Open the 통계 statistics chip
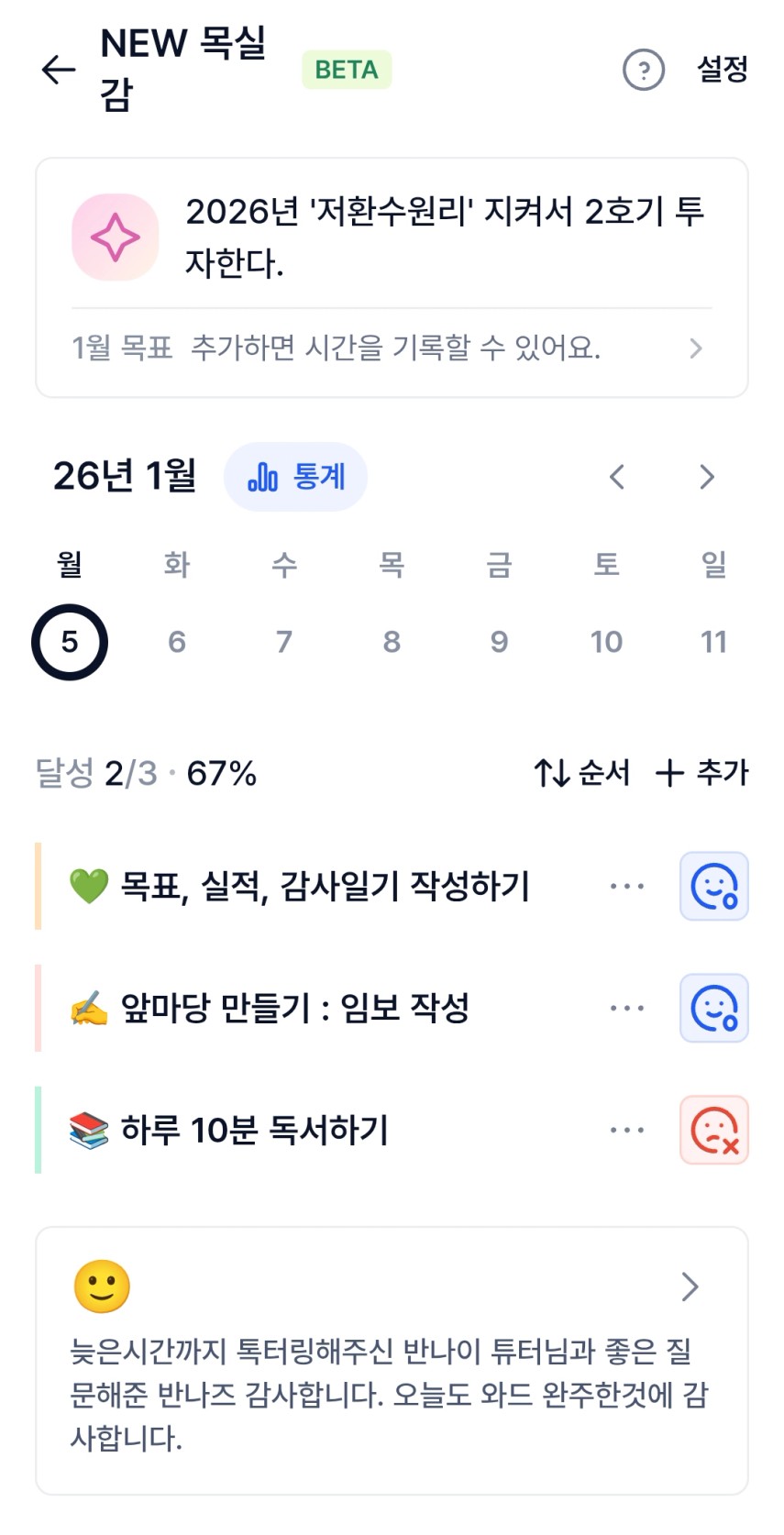The height and width of the screenshot is (1535, 784). coord(295,477)
